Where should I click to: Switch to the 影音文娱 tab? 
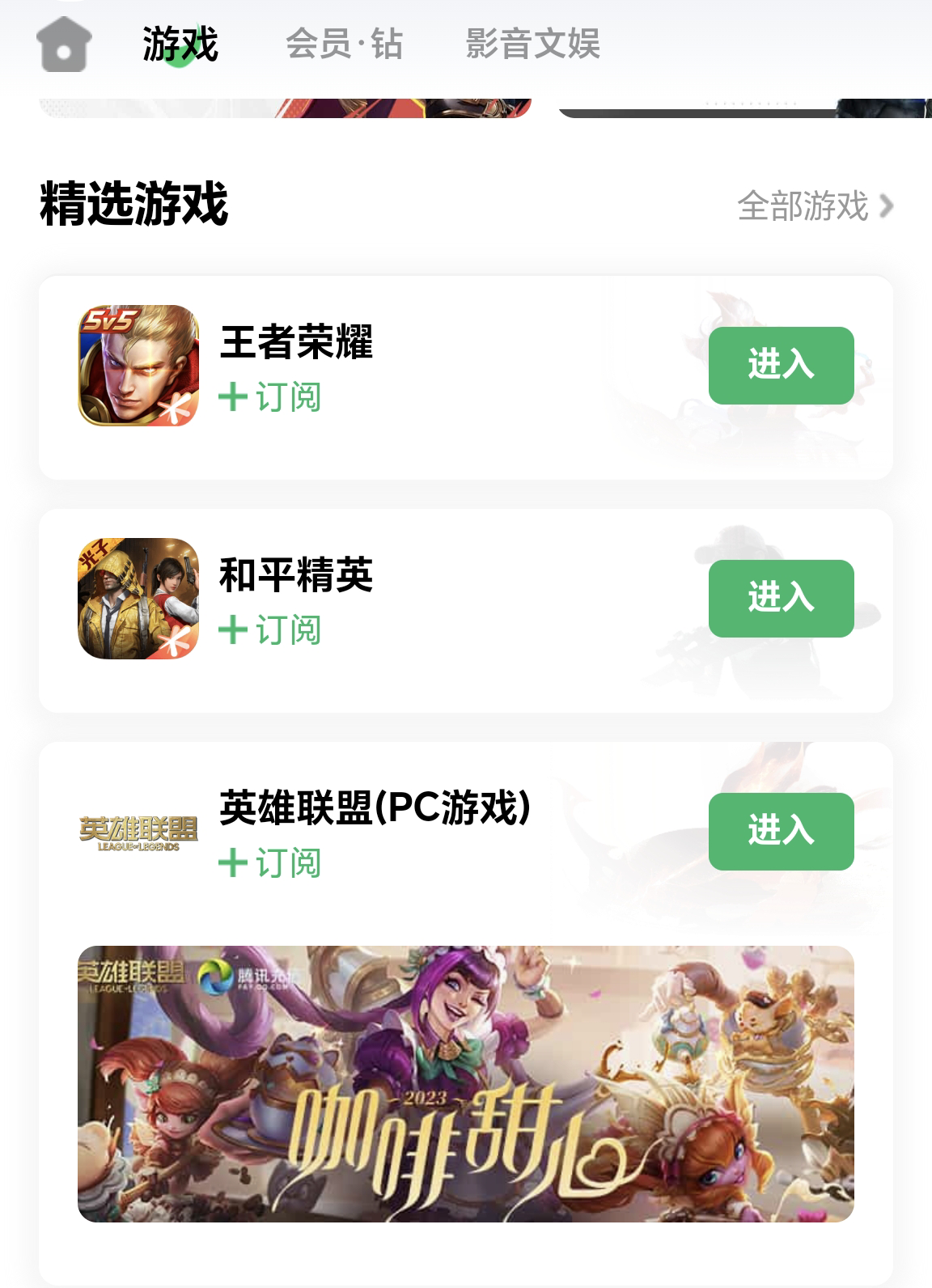click(x=532, y=44)
